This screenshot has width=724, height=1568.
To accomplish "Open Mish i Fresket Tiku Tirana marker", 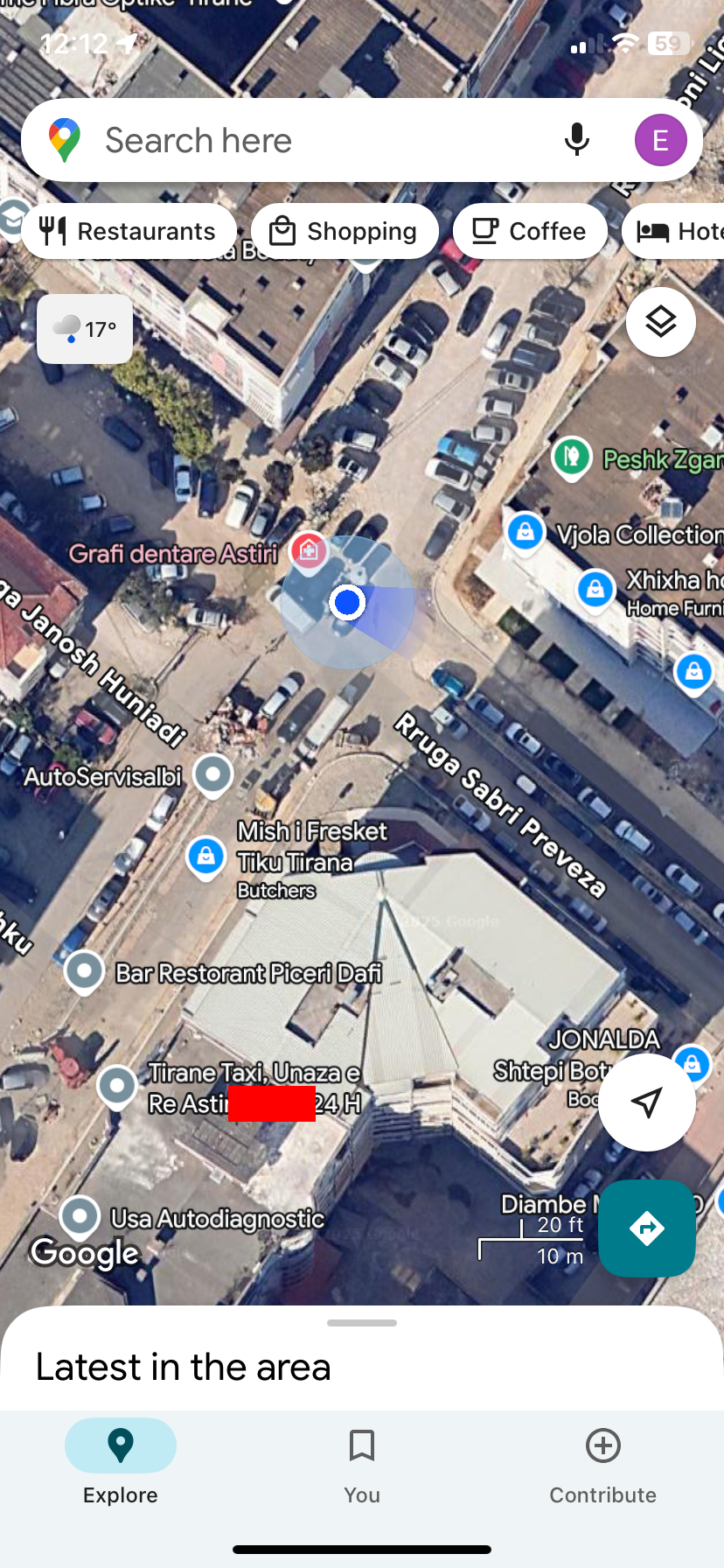I will click(206, 855).
